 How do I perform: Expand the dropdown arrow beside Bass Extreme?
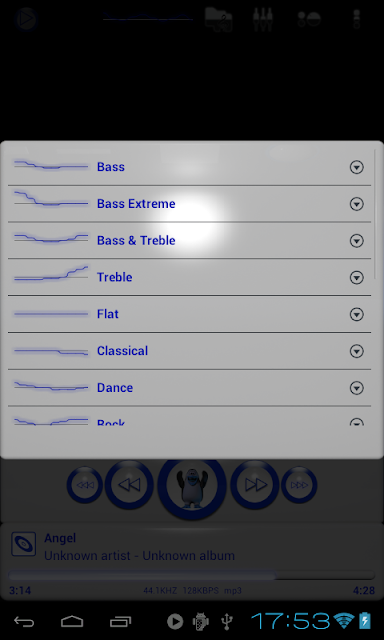[x=357, y=204]
